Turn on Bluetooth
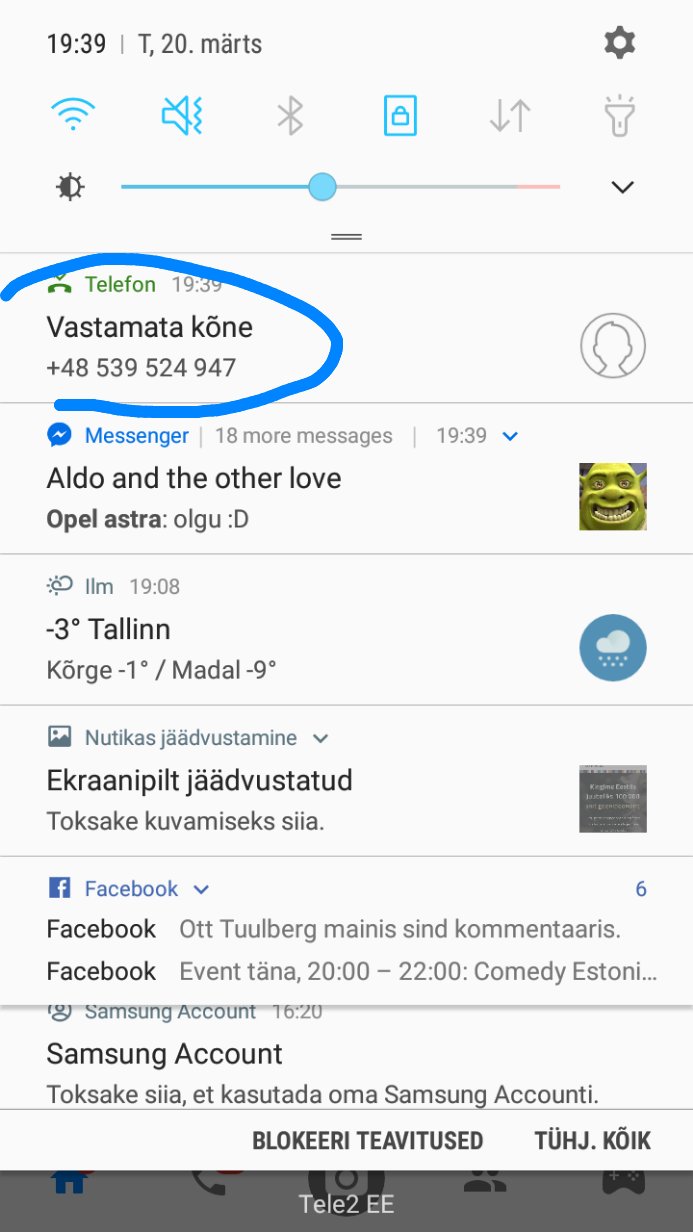The height and width of the screenshot is (1232, 693). 290,116
